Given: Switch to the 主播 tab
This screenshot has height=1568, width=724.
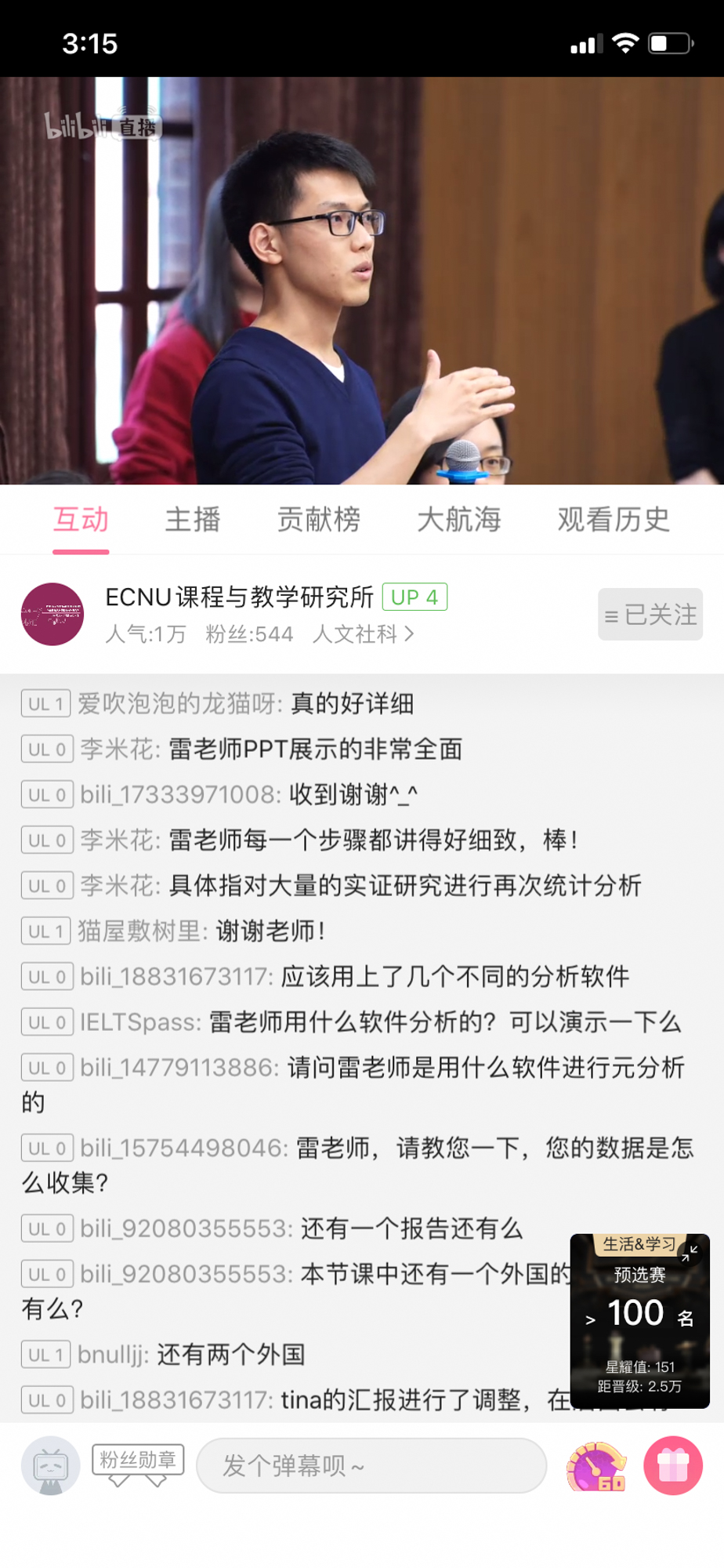Looking at the screenshot, I should [x=193, y=520].
